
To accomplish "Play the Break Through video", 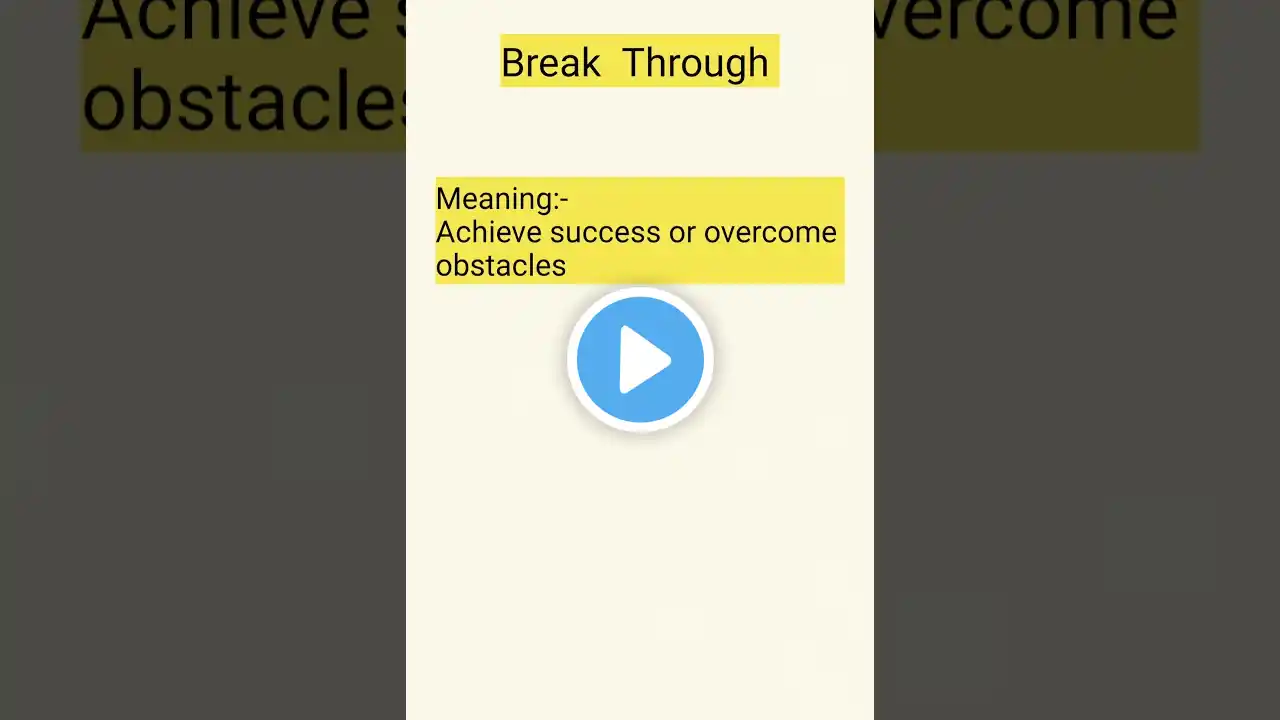I will (640, 360).
